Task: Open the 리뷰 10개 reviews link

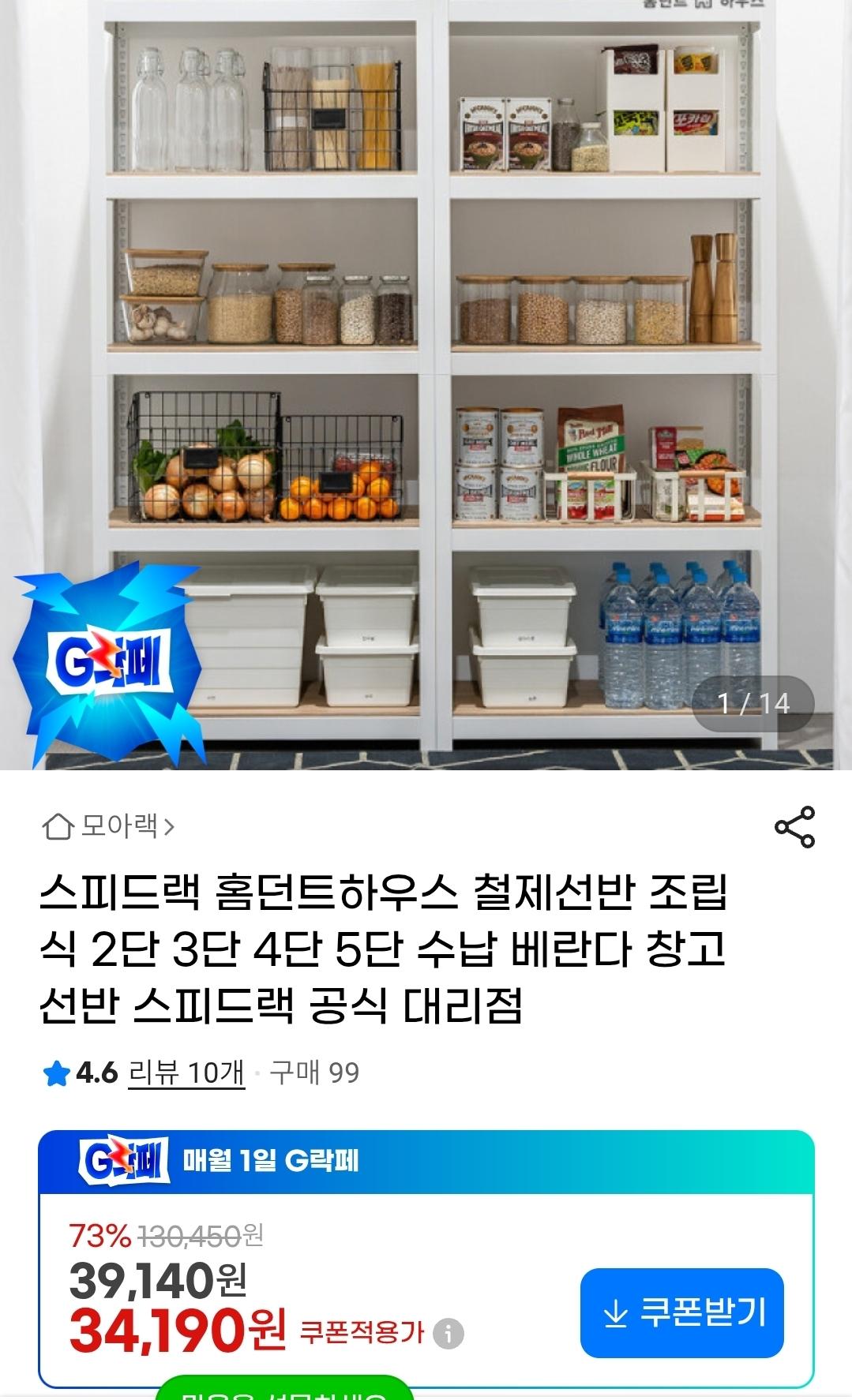Action: coord(186,1072)
